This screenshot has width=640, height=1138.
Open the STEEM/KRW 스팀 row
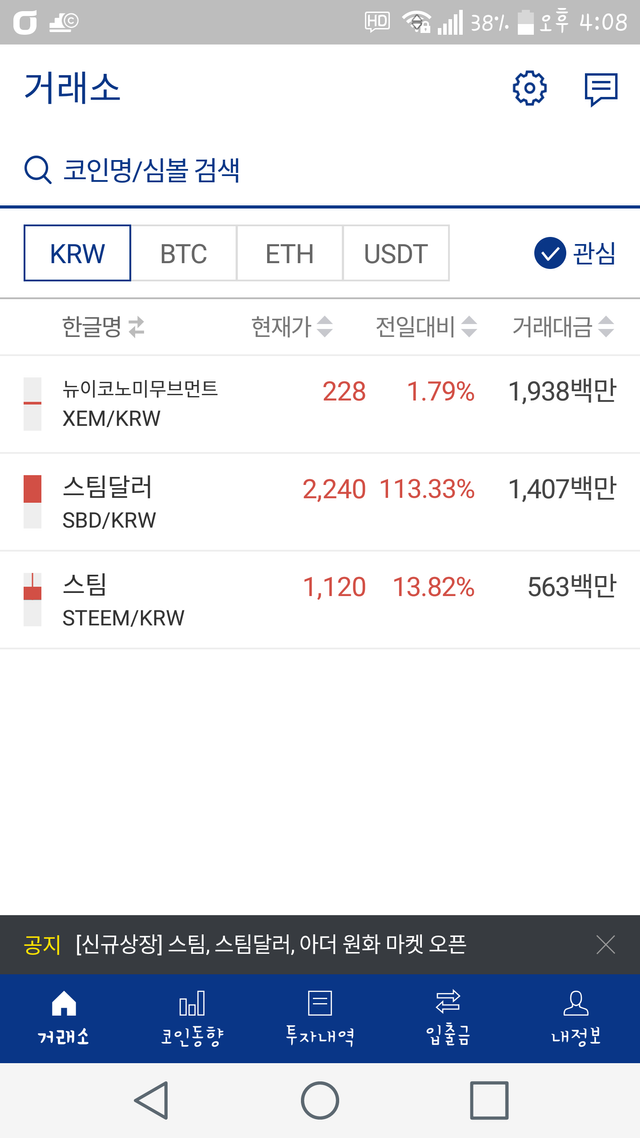(320, 600)
